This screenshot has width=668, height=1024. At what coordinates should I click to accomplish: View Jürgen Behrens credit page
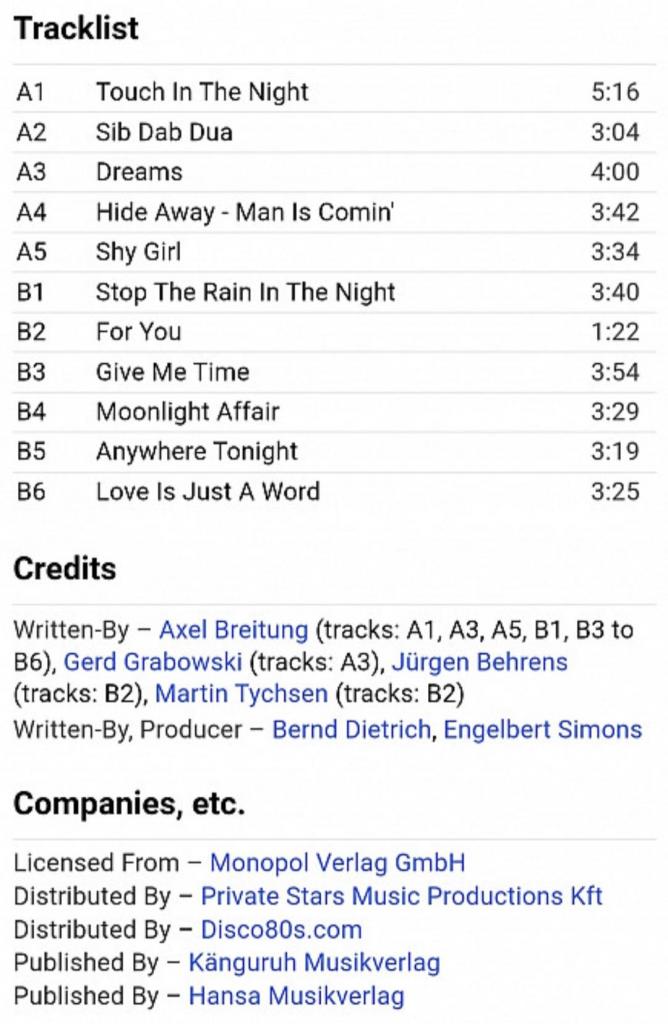click(x=479, y=662)
